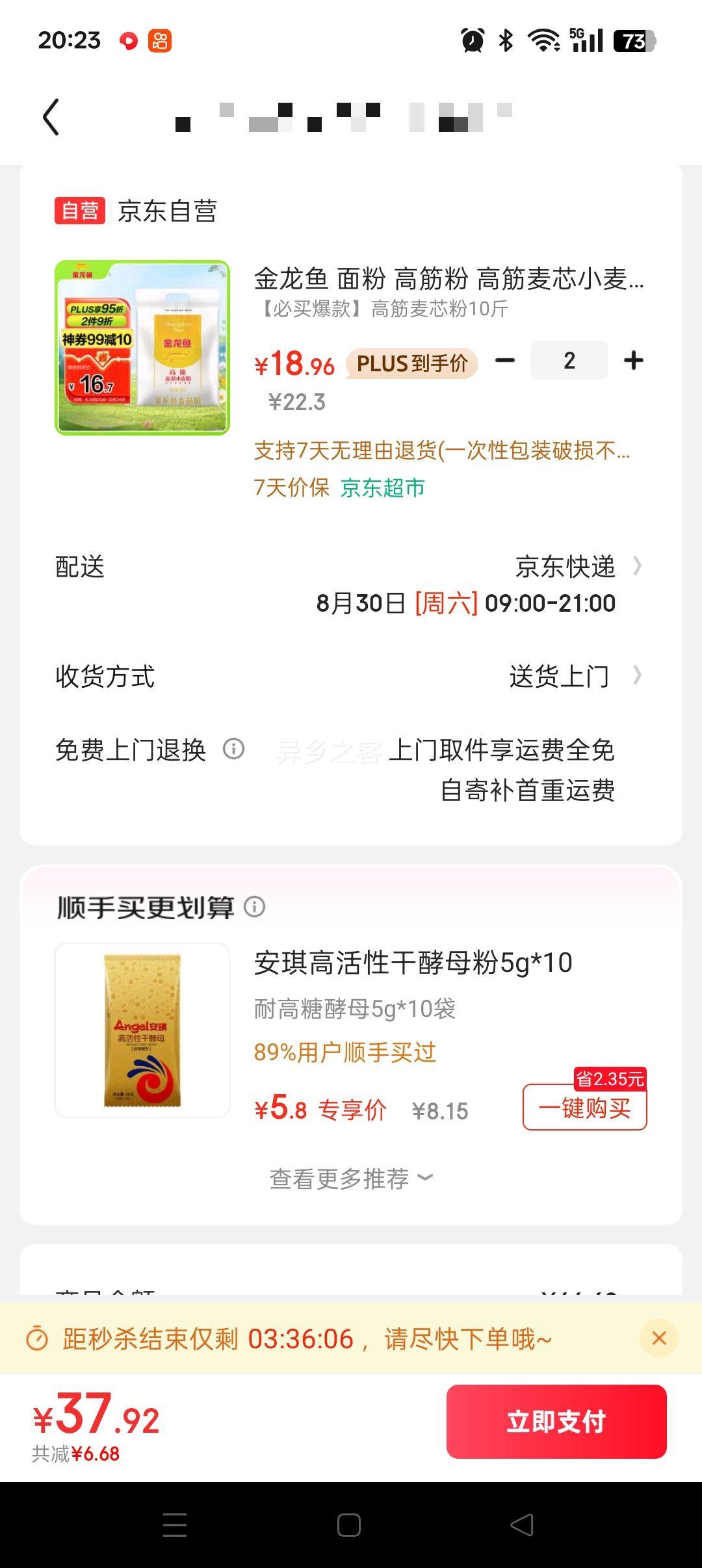
Task: View the 金龙鱼 flour product image
Action: point(142,346)
